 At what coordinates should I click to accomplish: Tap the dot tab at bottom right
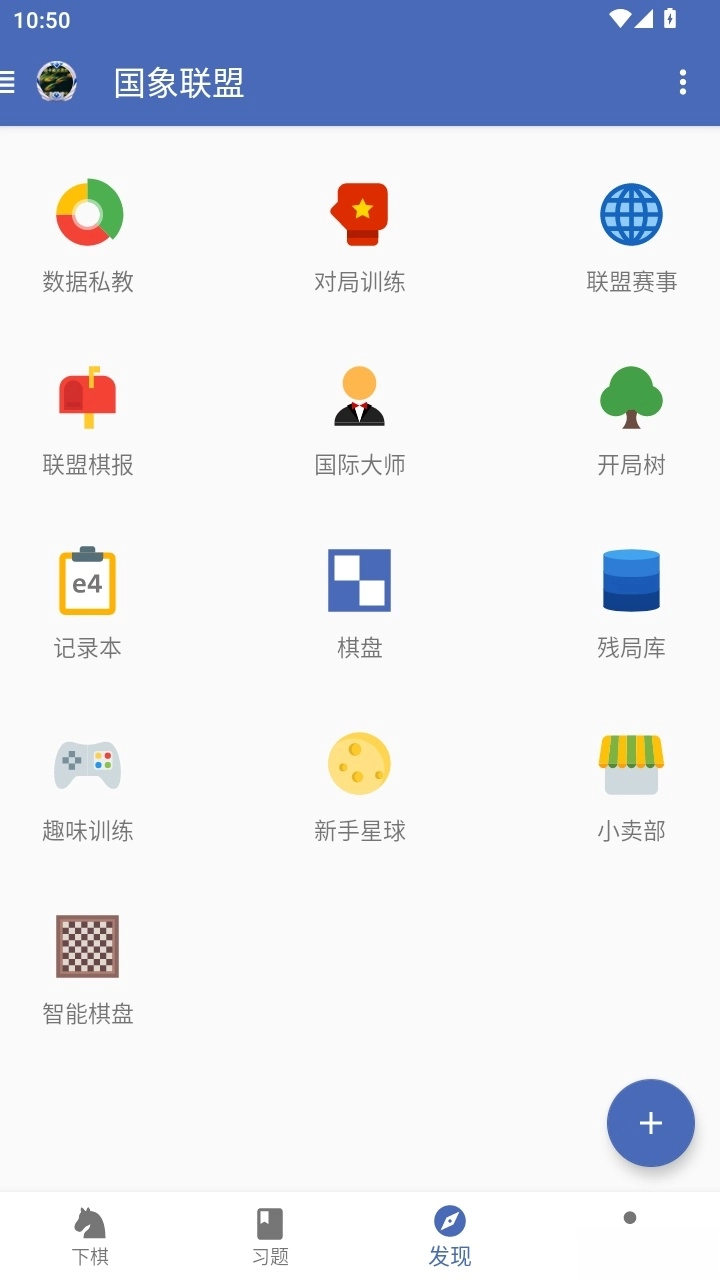coord(630,1220)
